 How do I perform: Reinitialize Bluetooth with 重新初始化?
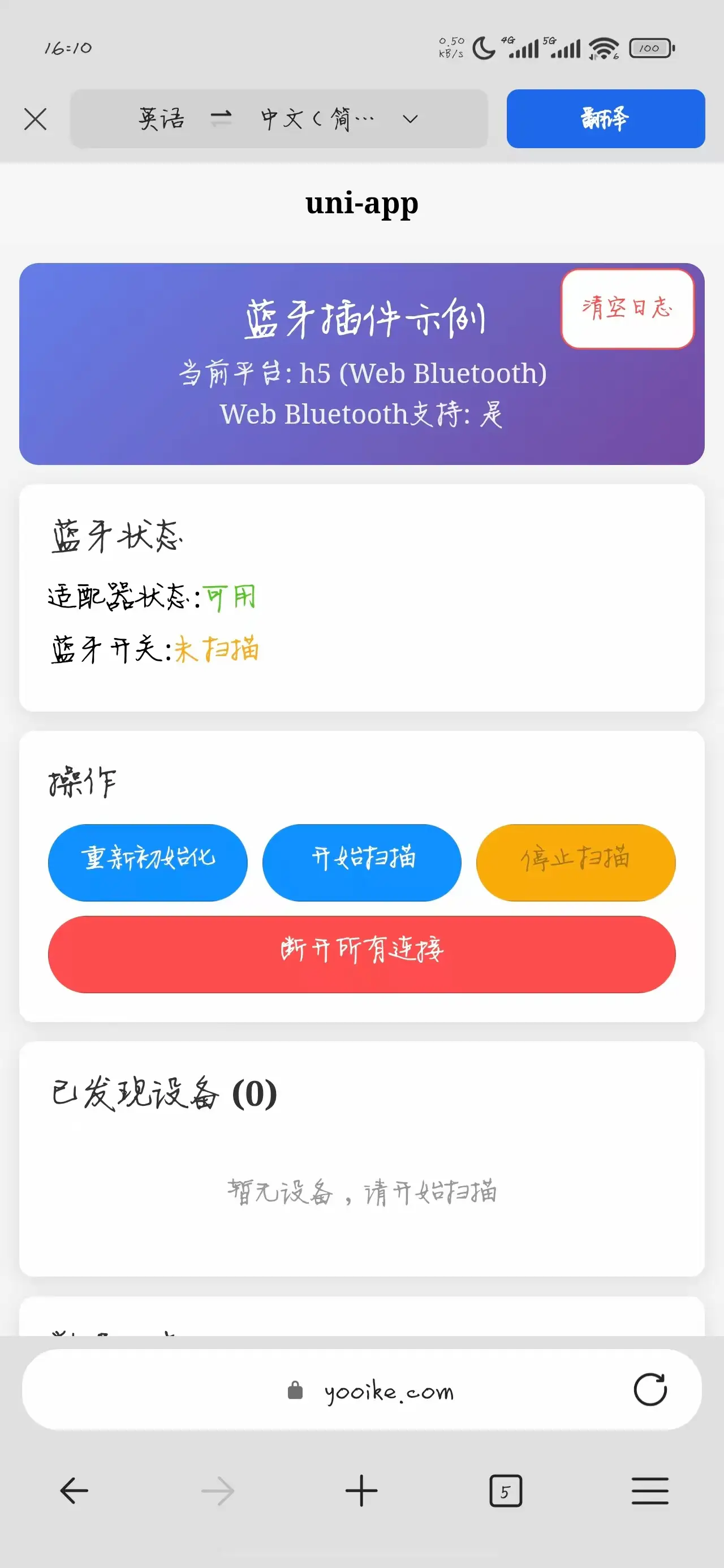click(148, 862)
